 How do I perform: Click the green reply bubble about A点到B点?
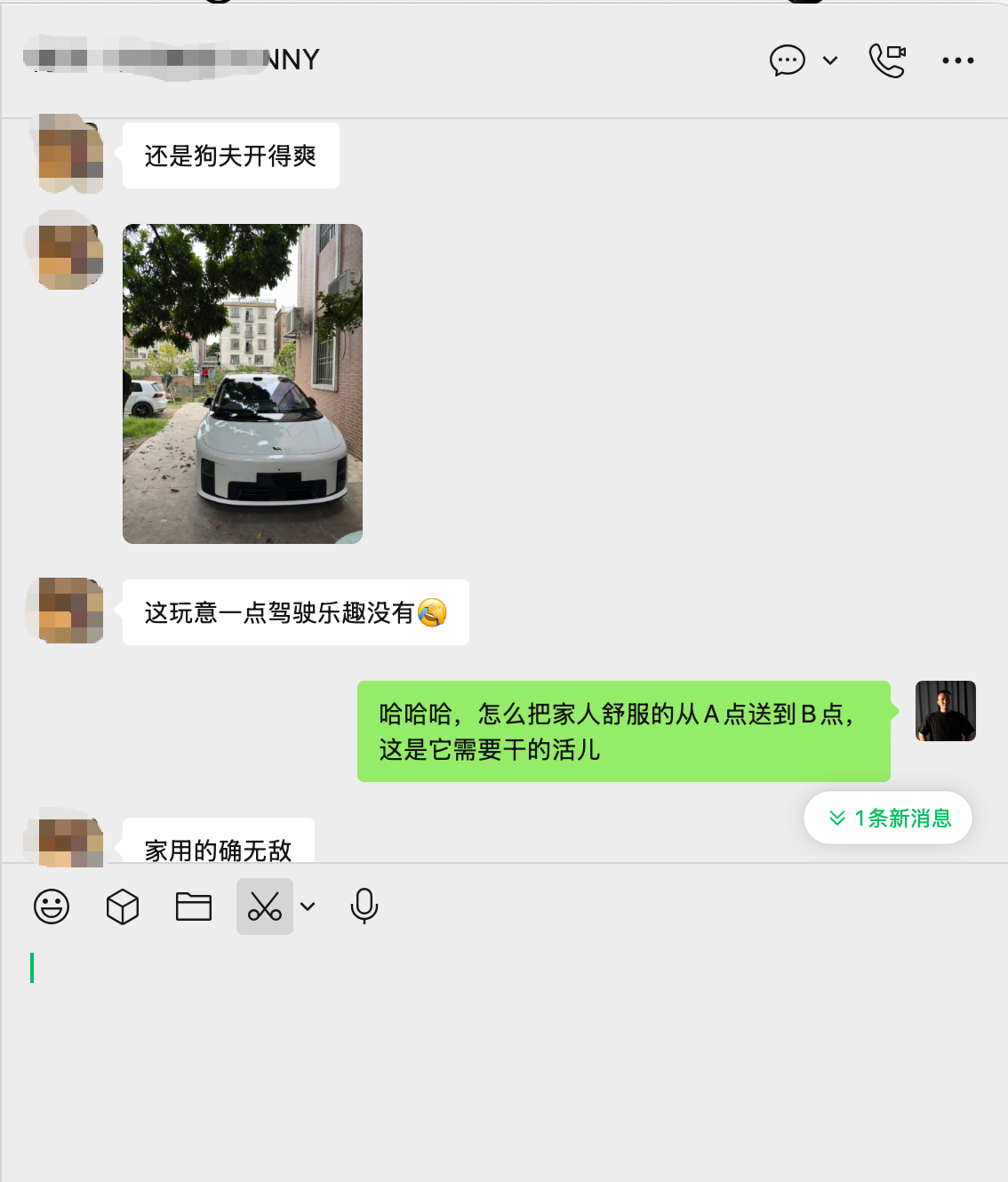(x=622, y=731)
